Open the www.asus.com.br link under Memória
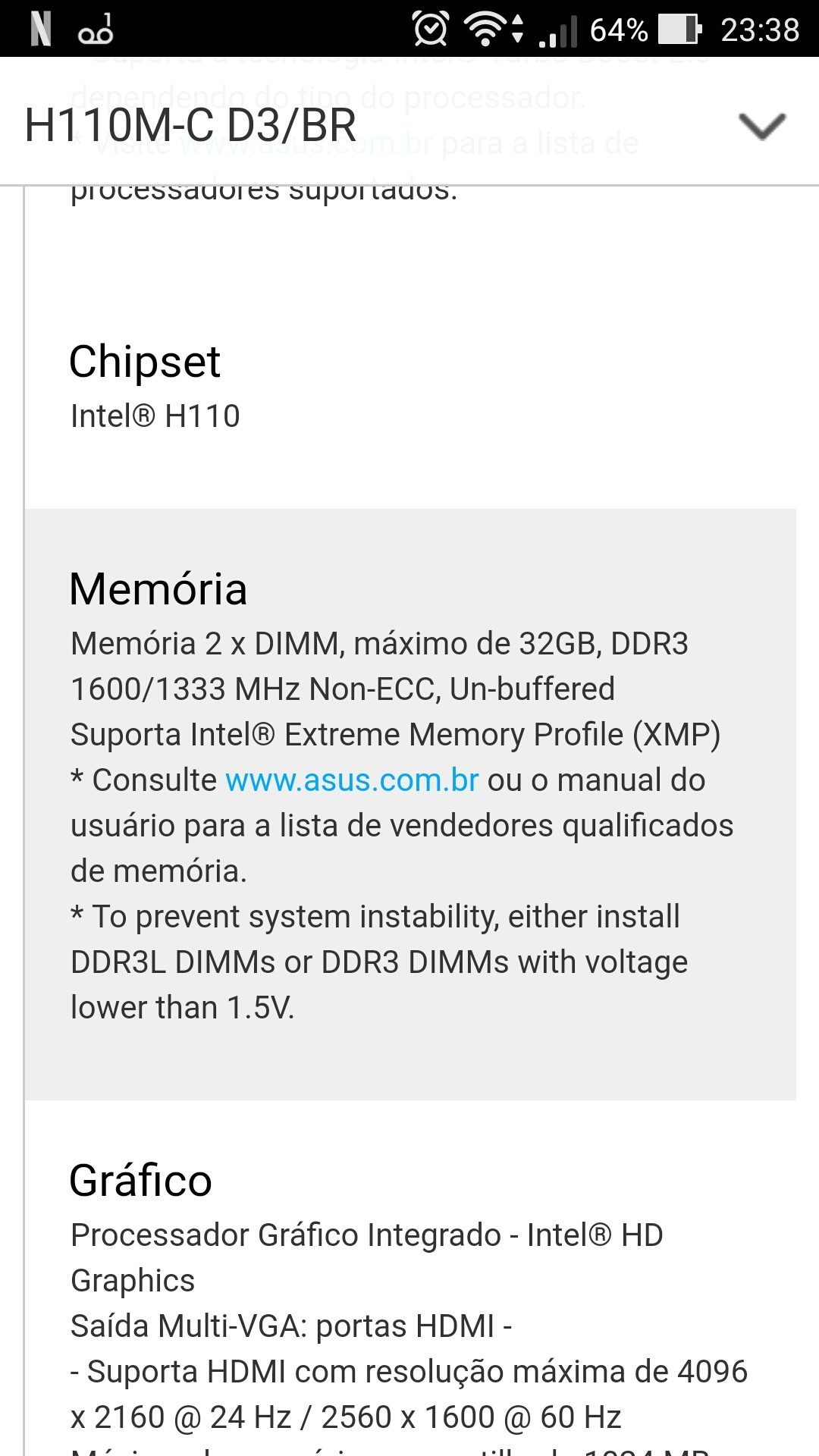Screen dimensions: 819x1456 click(x=352, y=780)
